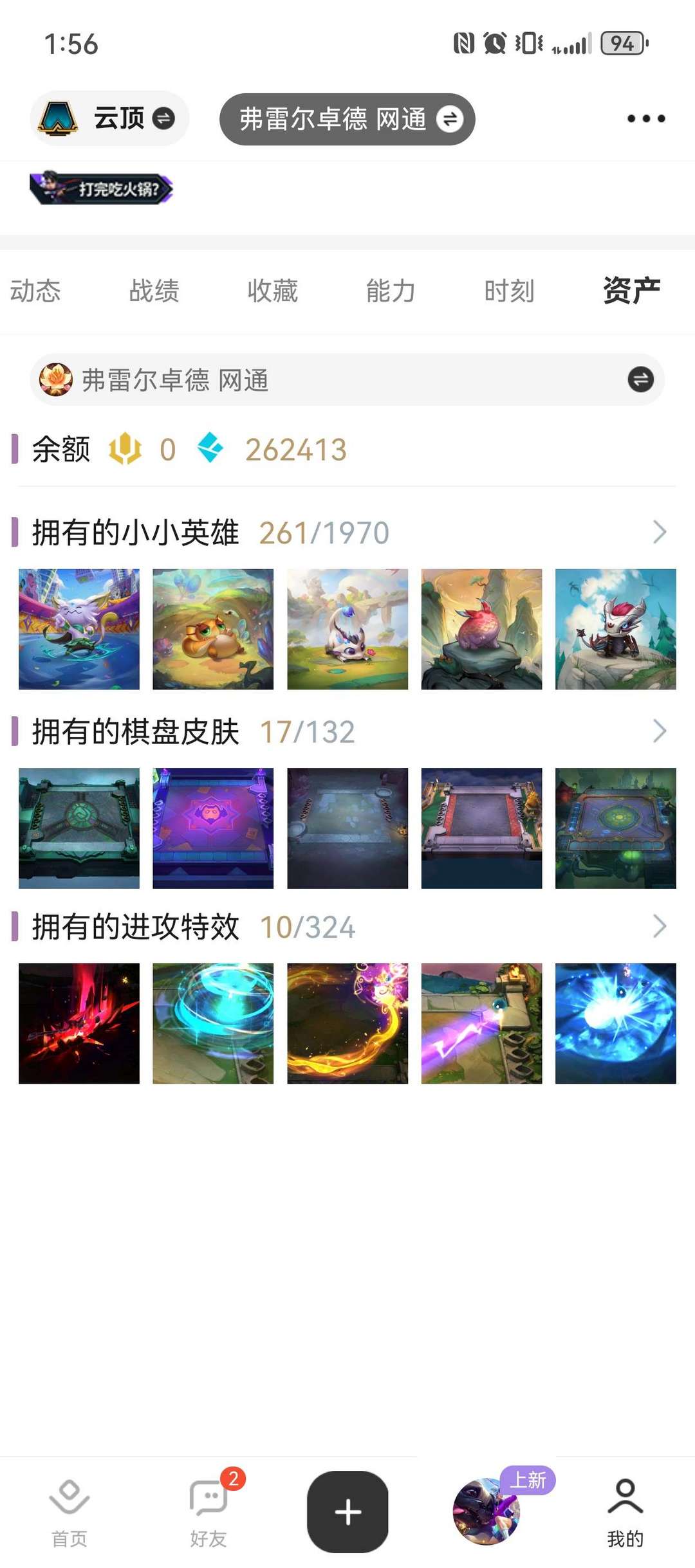Select the first Little Legend thumbnail

click(x=79, y=630)
